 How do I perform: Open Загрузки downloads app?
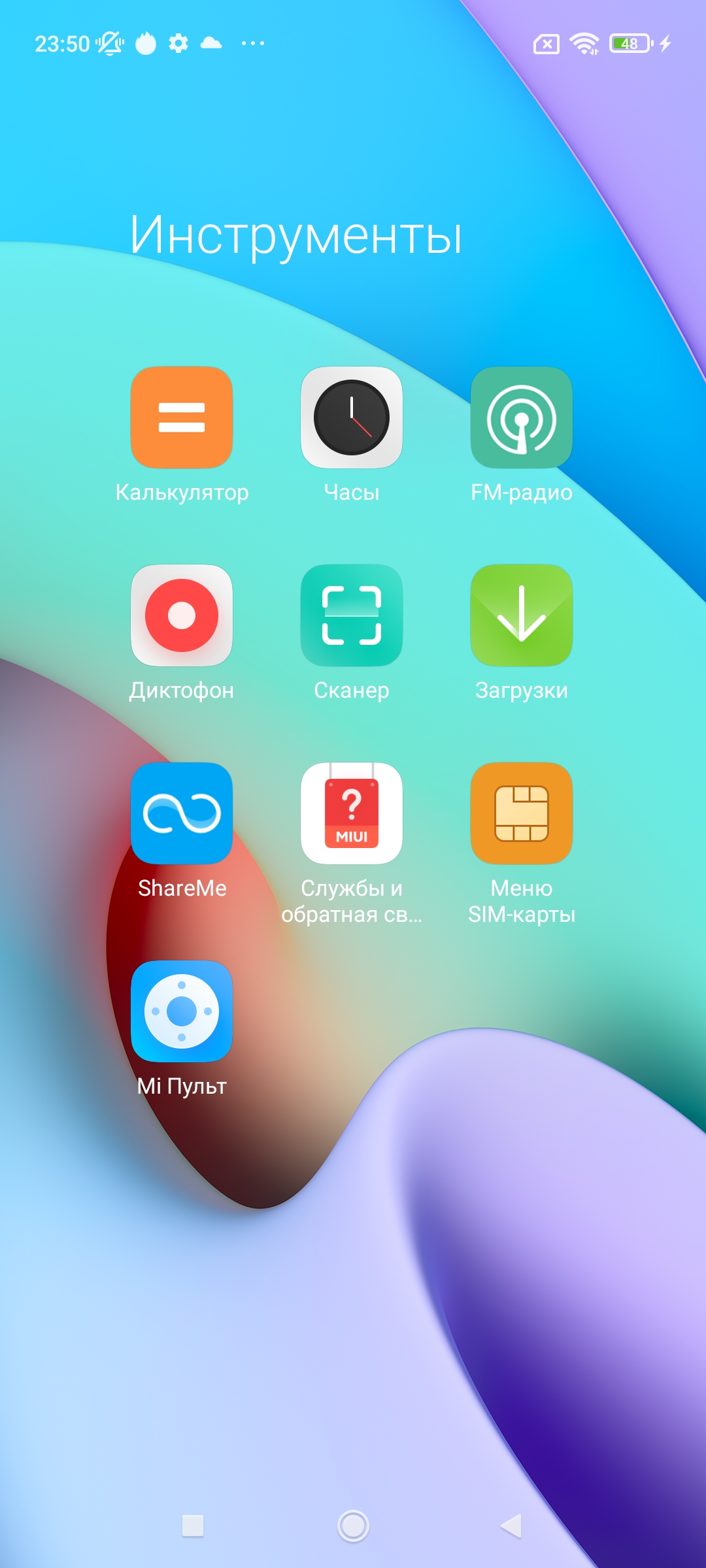tap(522, 615)
